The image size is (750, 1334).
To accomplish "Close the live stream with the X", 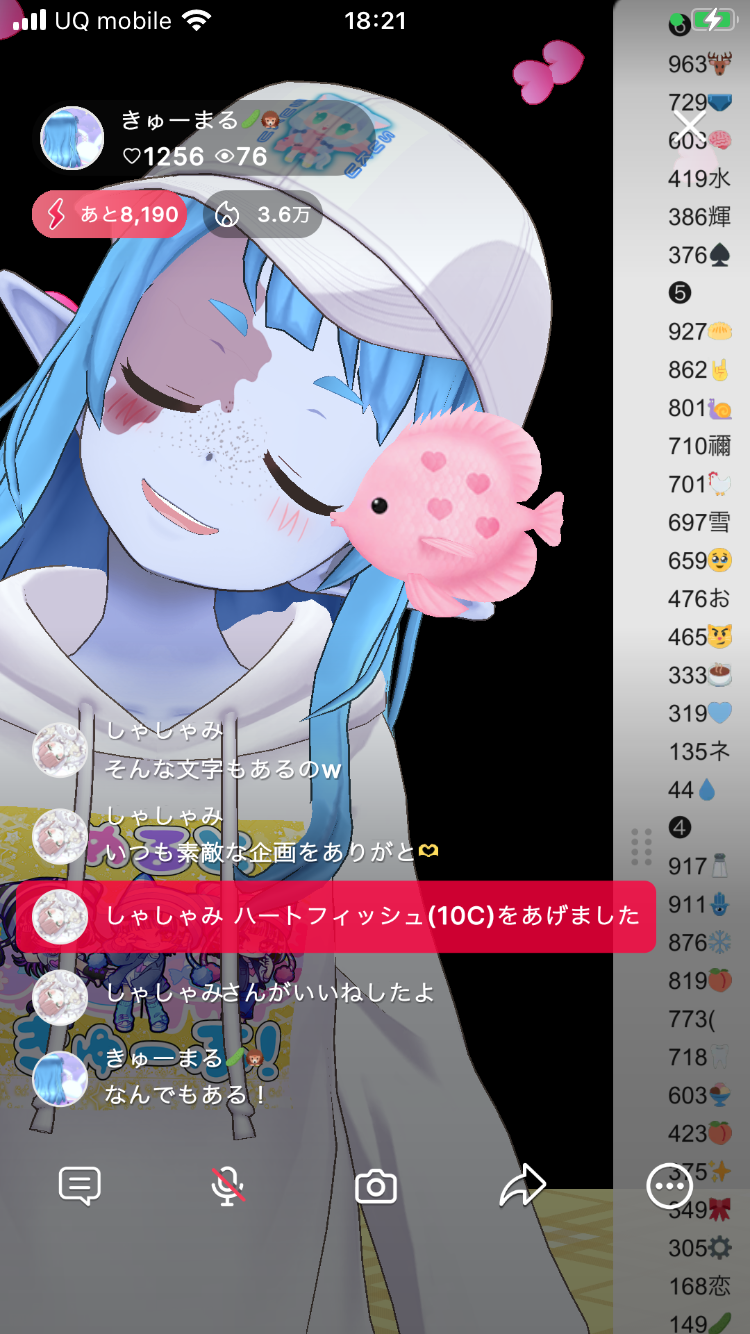I will click(x=689, y=128).
